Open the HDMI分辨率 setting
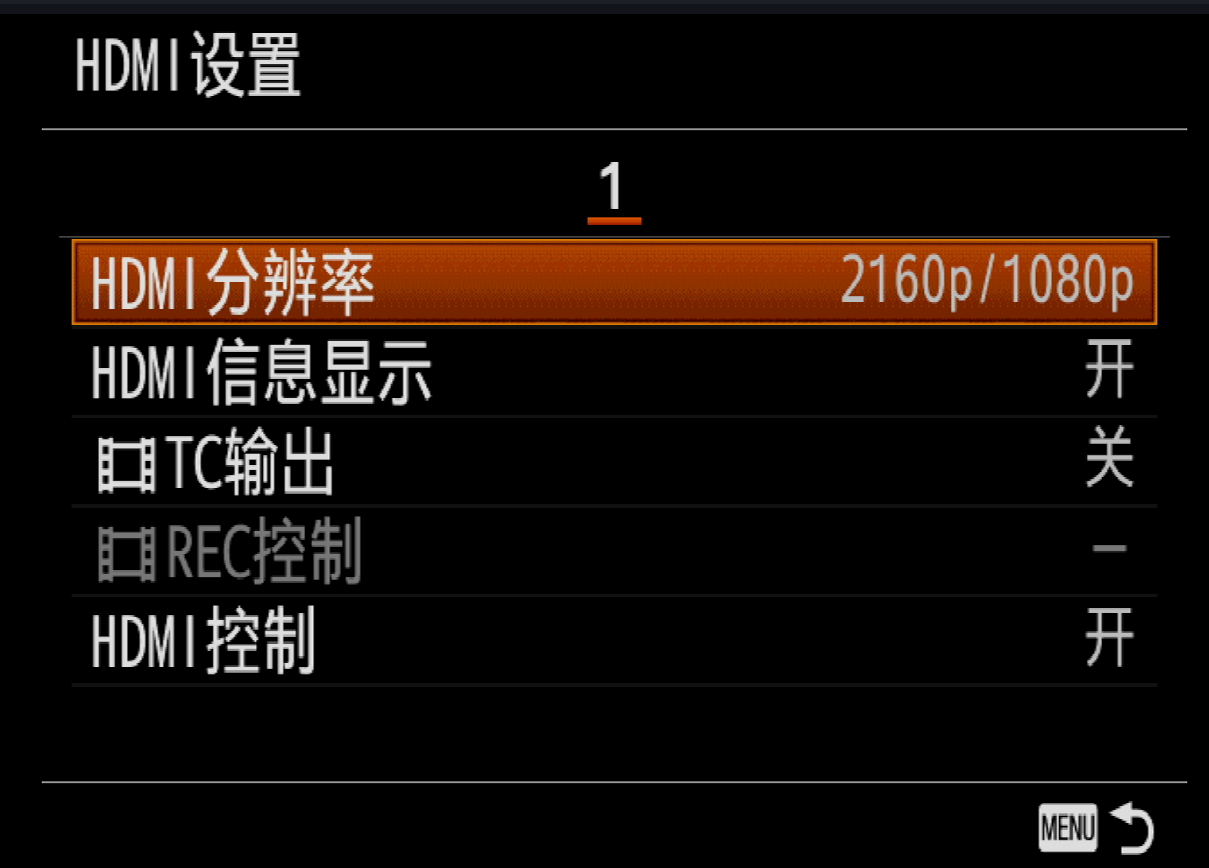 pos(614,283)
